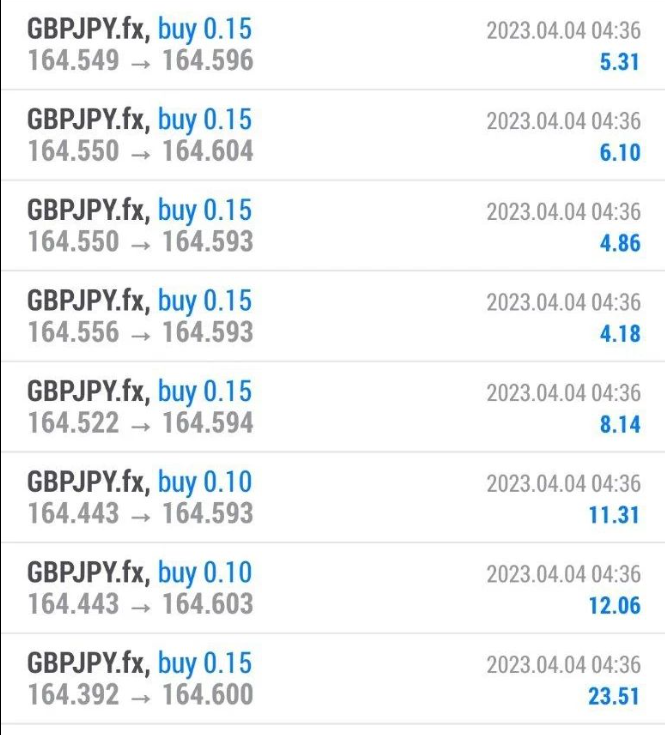Show details of the 23.51 profit trade

point(332,678)
